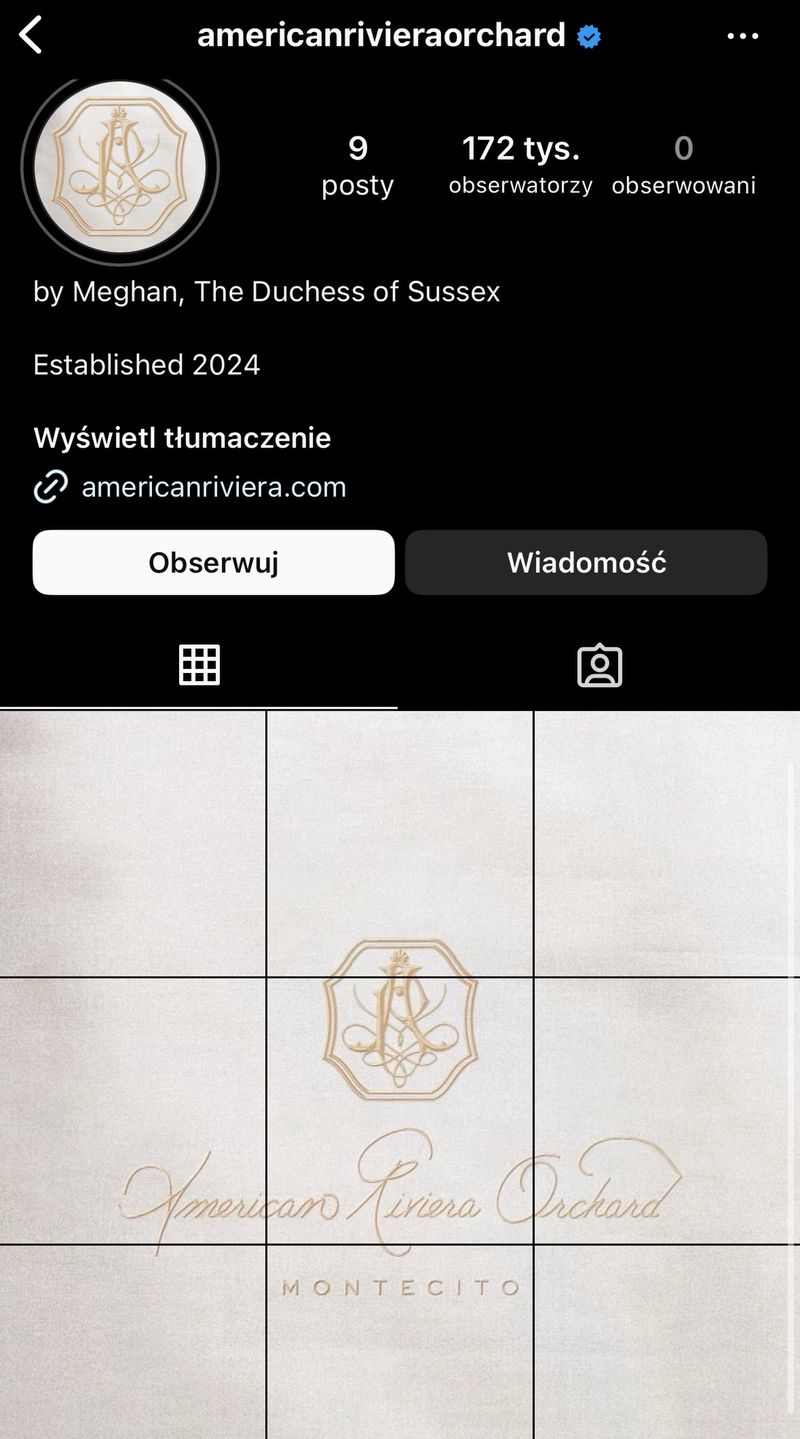Switch to the tagged photos tab
This screenshot has height=1439, width=800.
pos(599,666)
